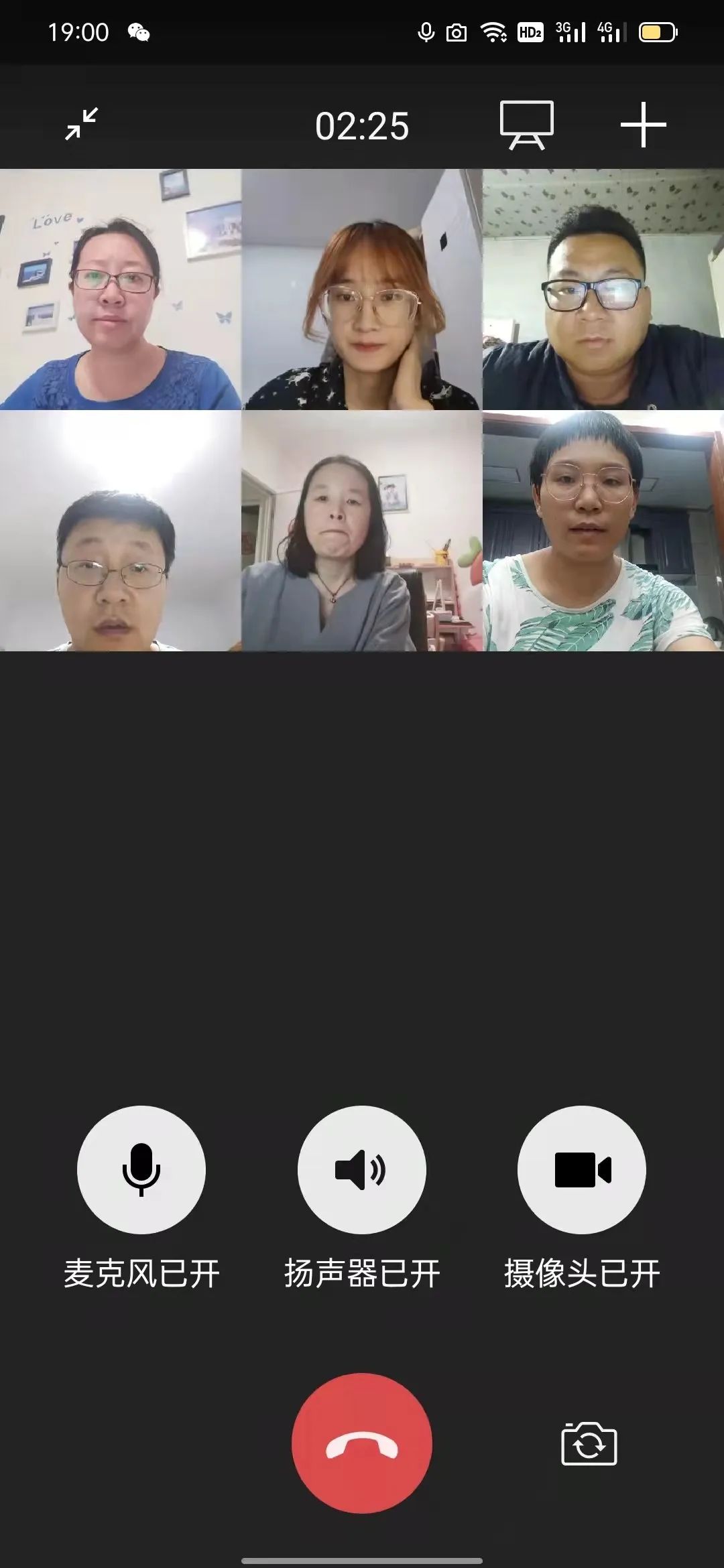724x1568 pixels.
Task: Open the tile under the bright ceiling light
Action: tap(121, 531)
